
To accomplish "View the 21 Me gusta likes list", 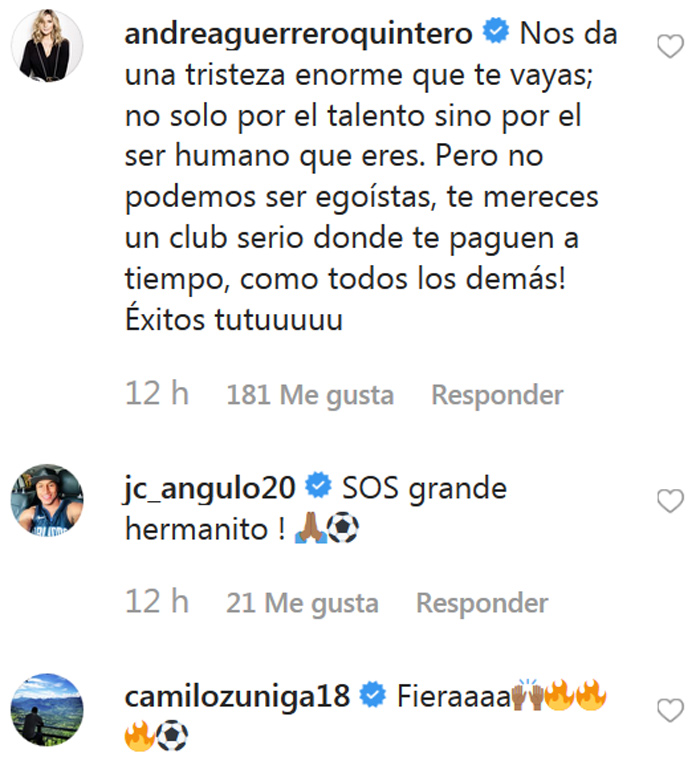I will [302, 604].
